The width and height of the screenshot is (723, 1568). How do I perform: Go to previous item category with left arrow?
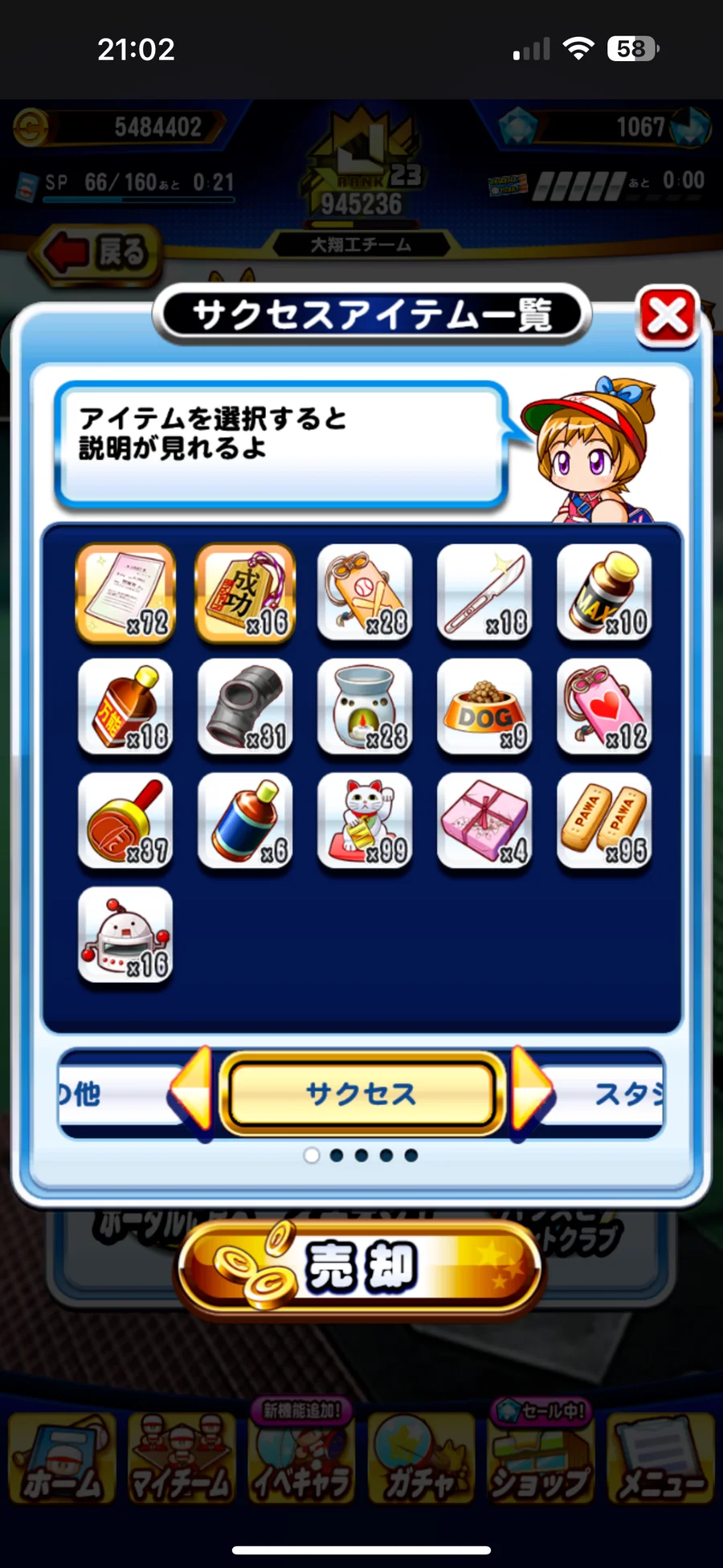pos(191,1092)
